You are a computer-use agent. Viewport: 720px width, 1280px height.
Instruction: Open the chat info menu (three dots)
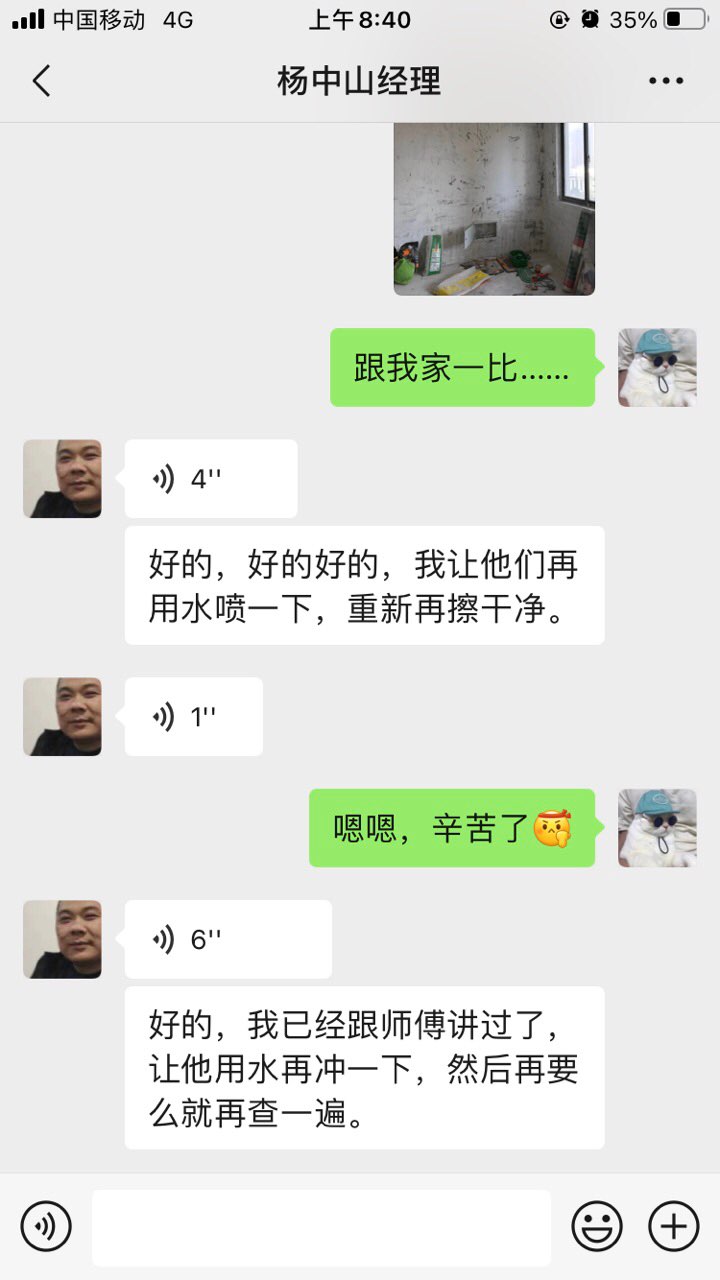666,81
